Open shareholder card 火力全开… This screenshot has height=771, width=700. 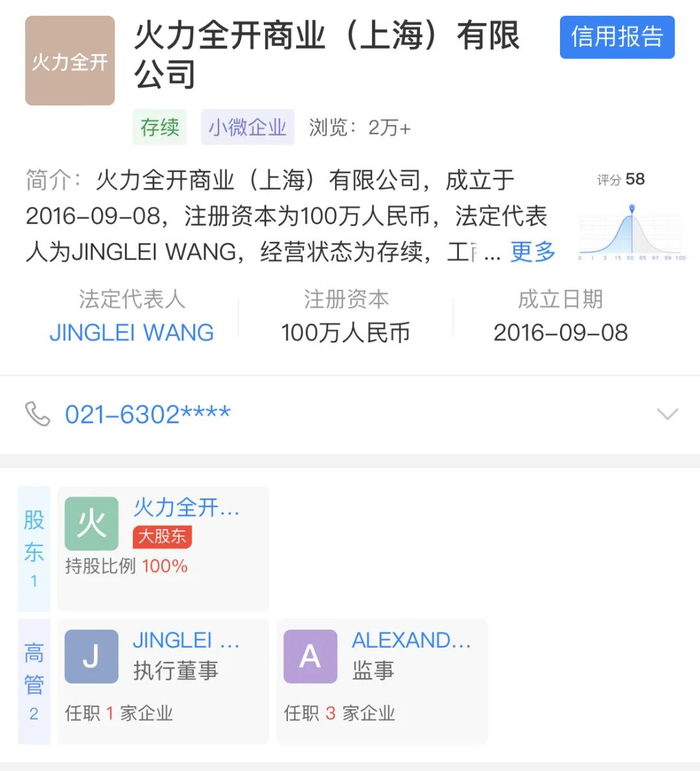163,548
